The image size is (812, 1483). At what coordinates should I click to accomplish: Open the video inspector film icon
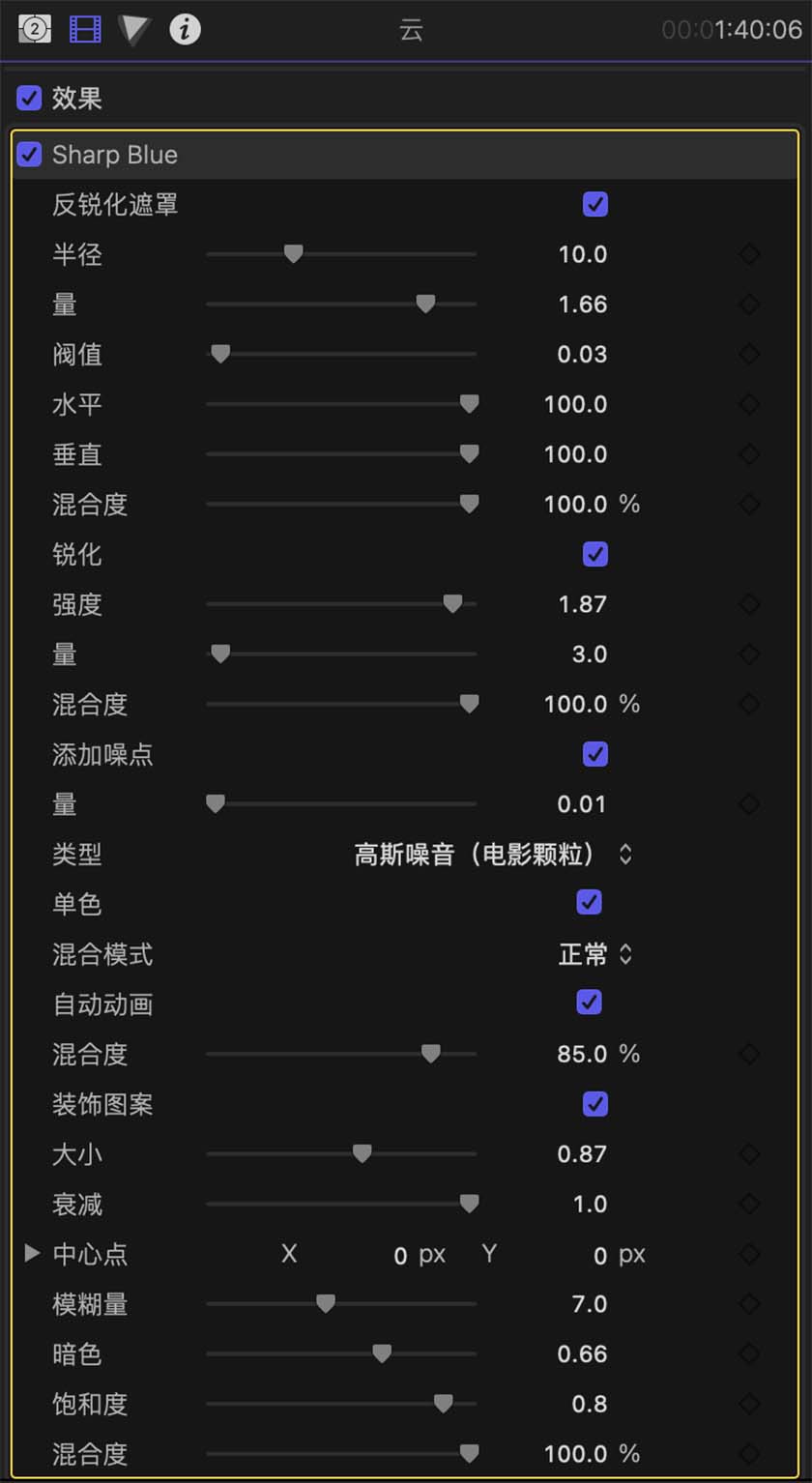coord(85,30)
